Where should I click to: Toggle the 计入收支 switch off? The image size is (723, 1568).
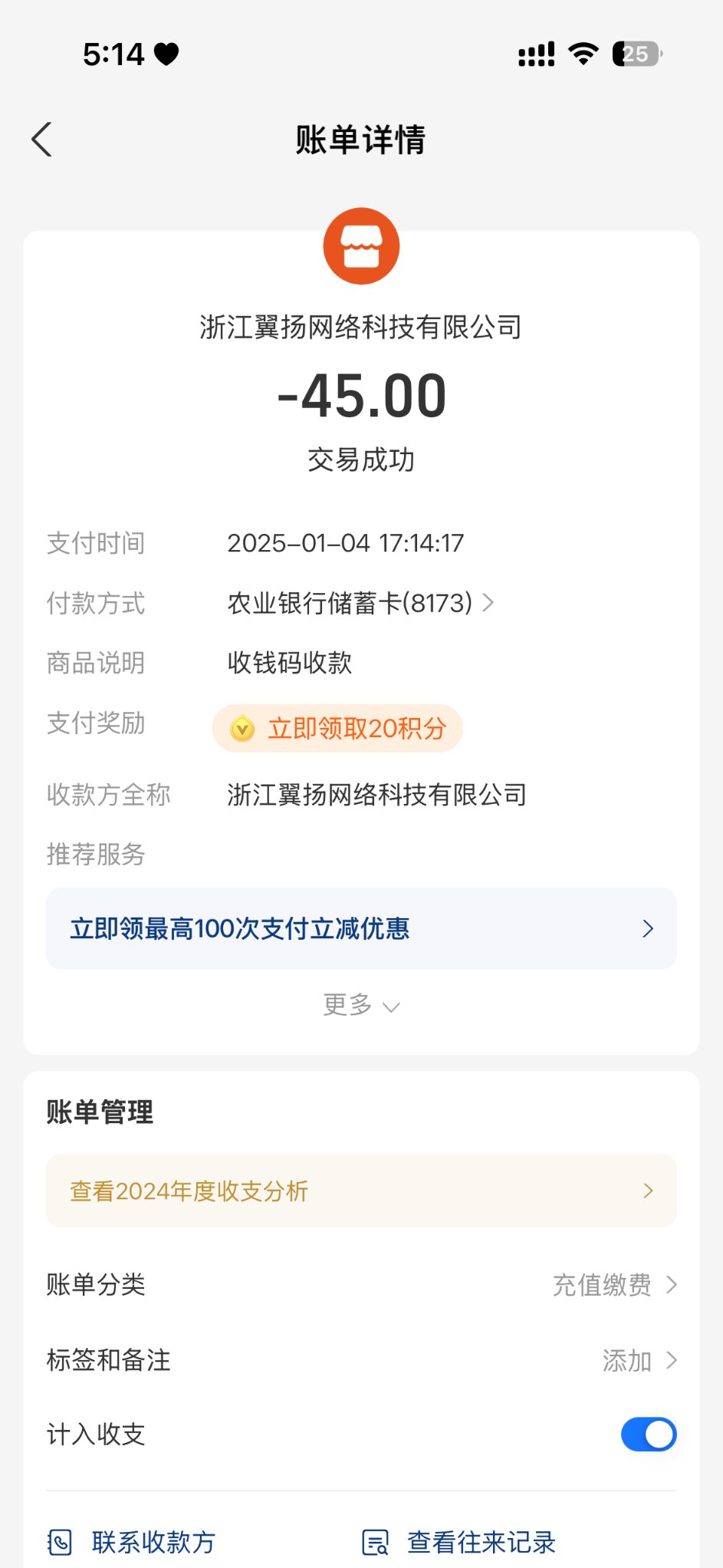click(648, 1435)
